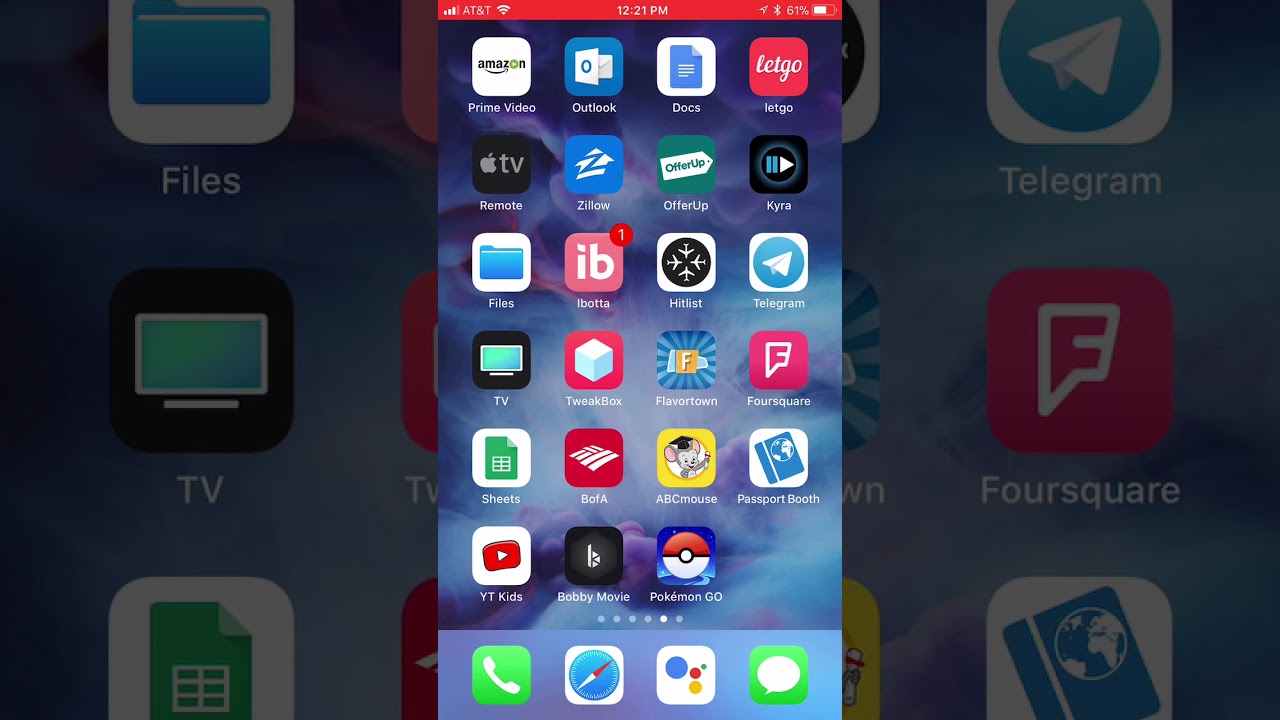Launch Telegram
Viewport: 1280px width, 720px height.
coord(778,263)
